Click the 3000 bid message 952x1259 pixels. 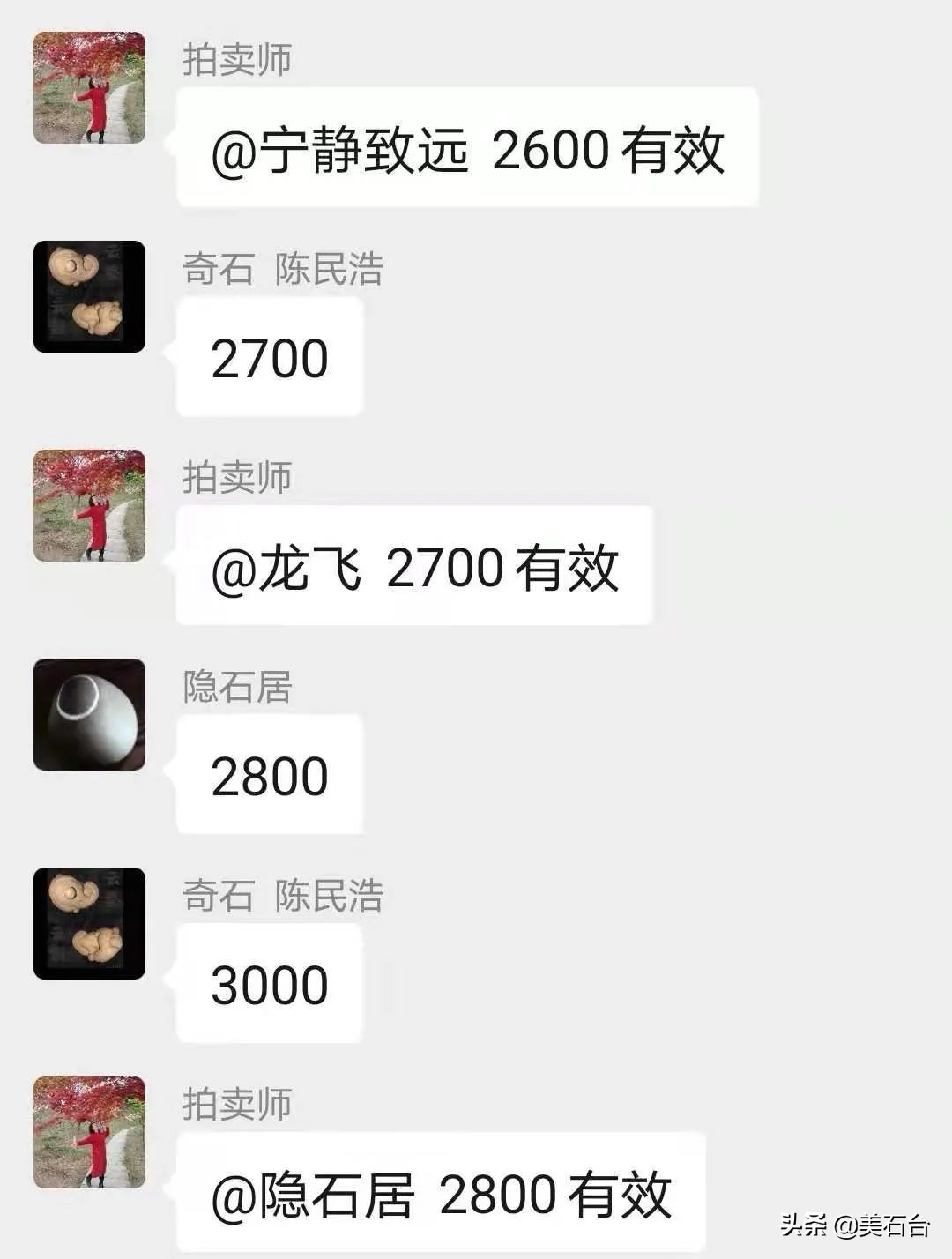269,983
